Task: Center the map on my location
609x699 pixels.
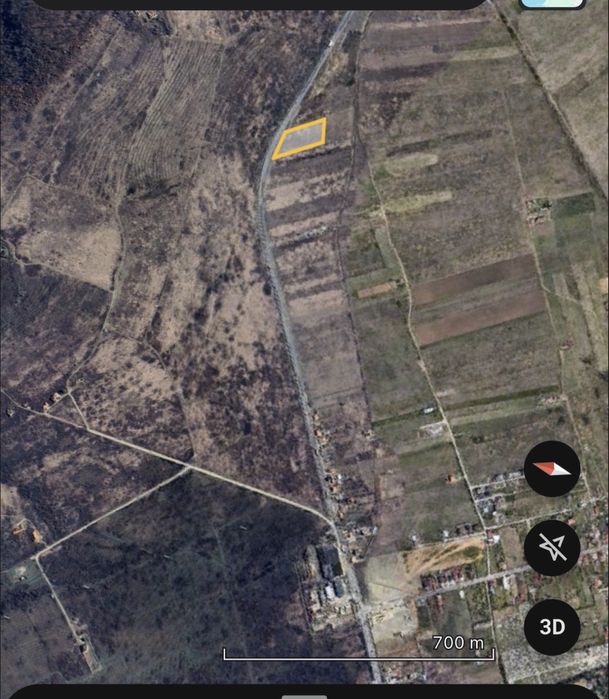Action: coord(552,547)
